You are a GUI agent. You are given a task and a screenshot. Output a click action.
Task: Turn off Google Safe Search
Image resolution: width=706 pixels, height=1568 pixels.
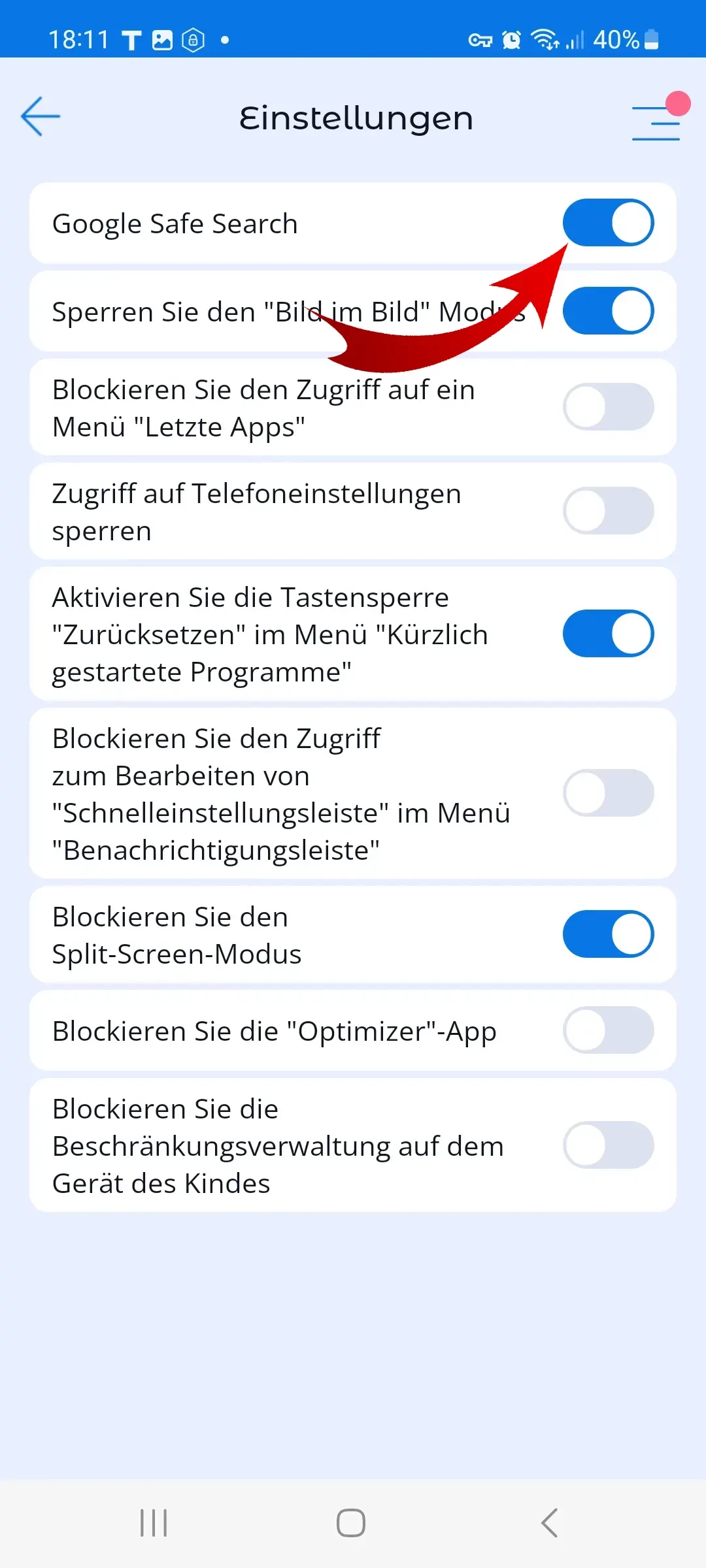pyautogui.click(x=608, y=223)
